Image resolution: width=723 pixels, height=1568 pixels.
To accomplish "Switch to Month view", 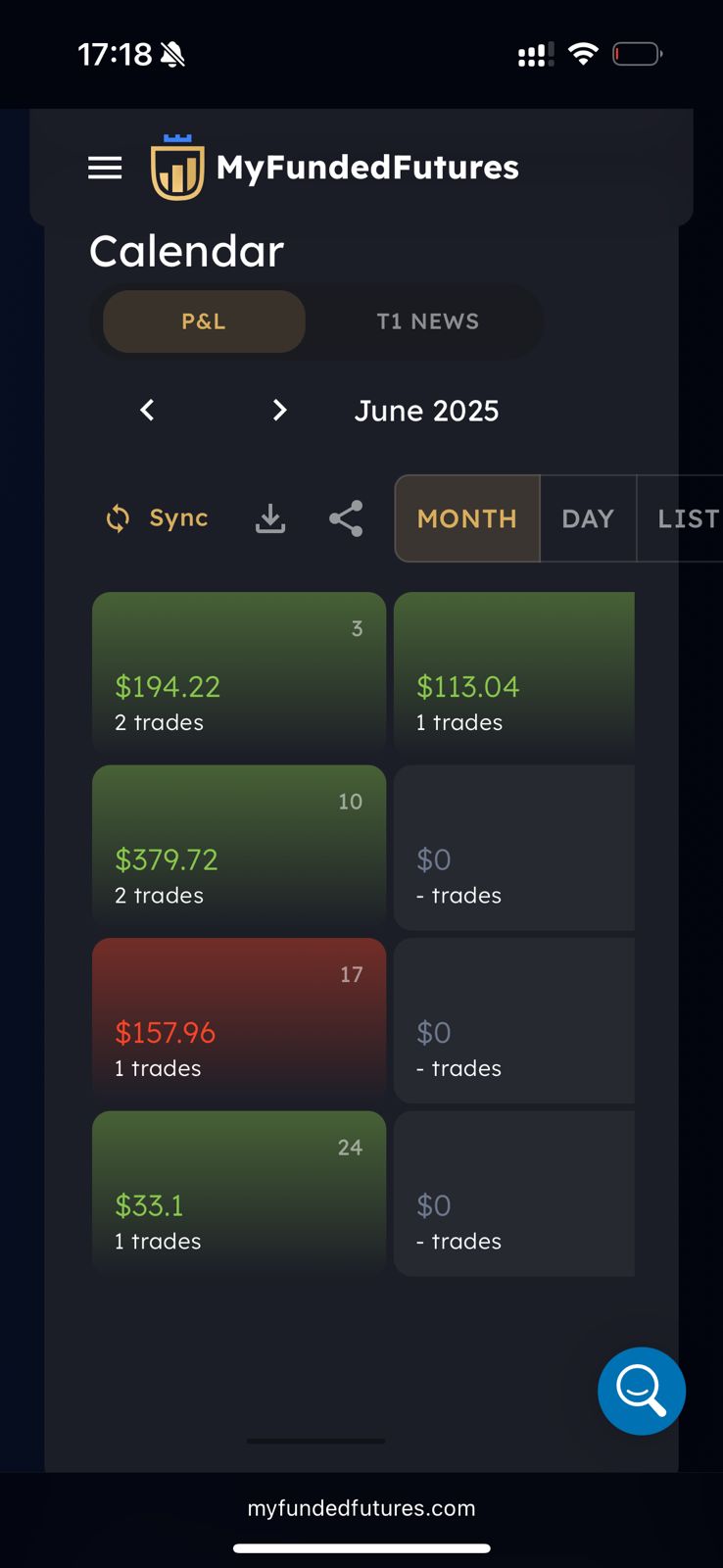I will pyautogui.click(x=467, y=518).
